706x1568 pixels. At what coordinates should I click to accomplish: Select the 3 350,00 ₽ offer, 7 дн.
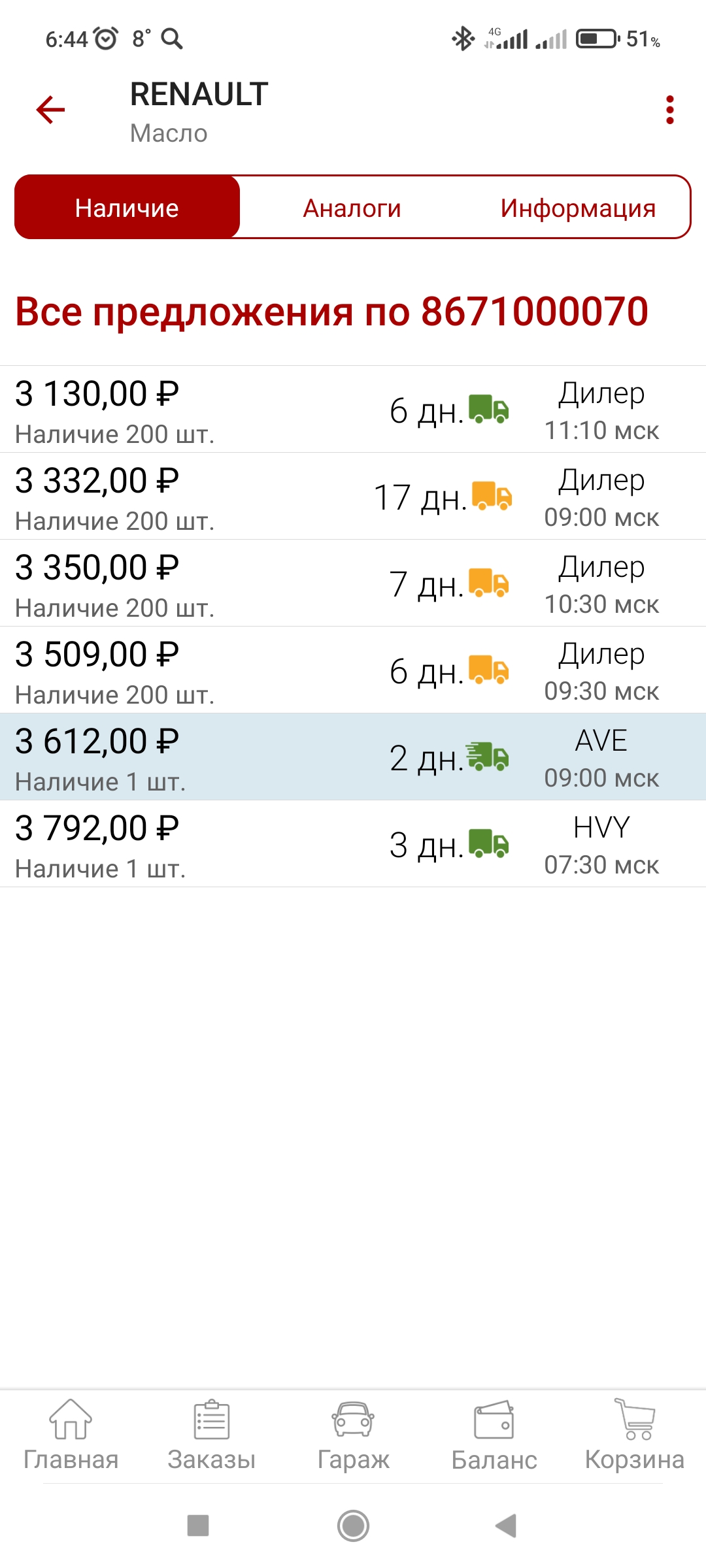coord(353,583)
